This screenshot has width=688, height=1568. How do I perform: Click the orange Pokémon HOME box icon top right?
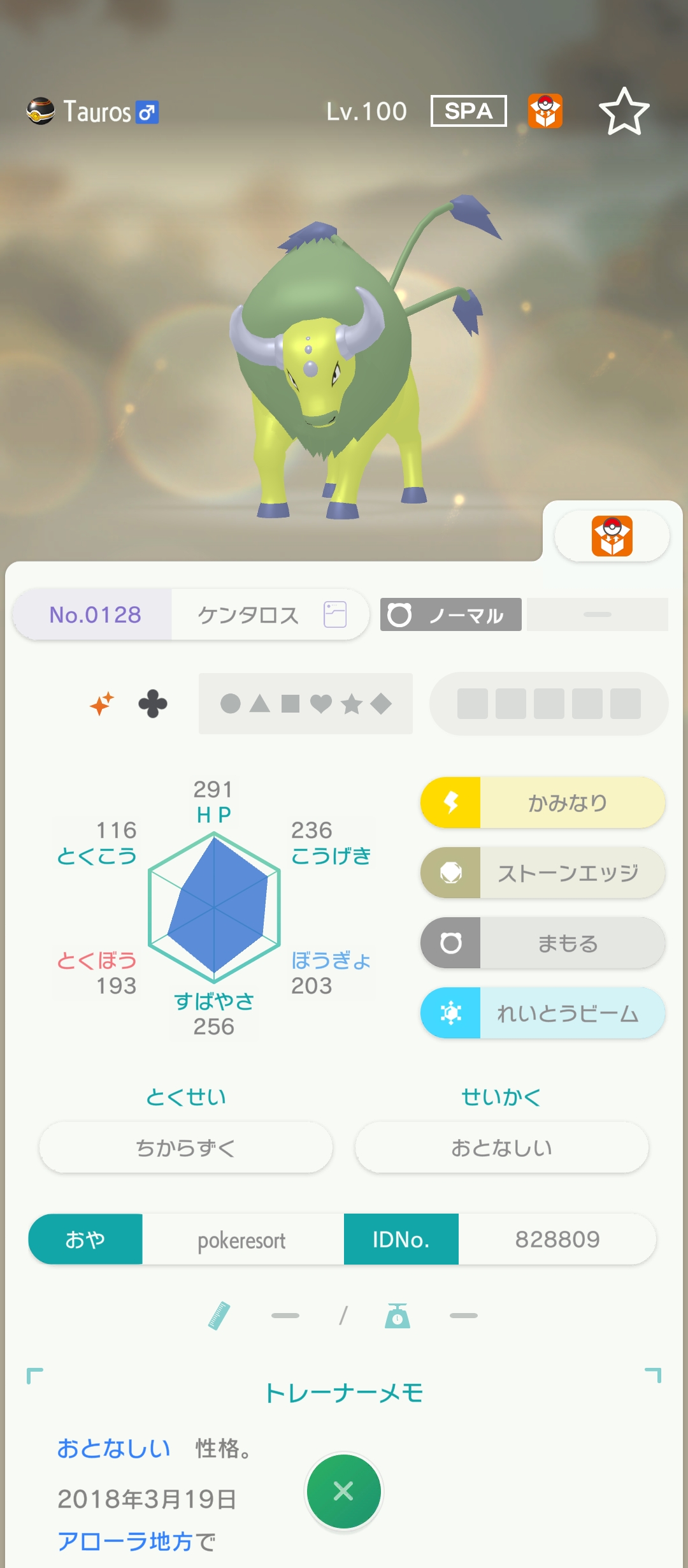click(x=547, y=110)
